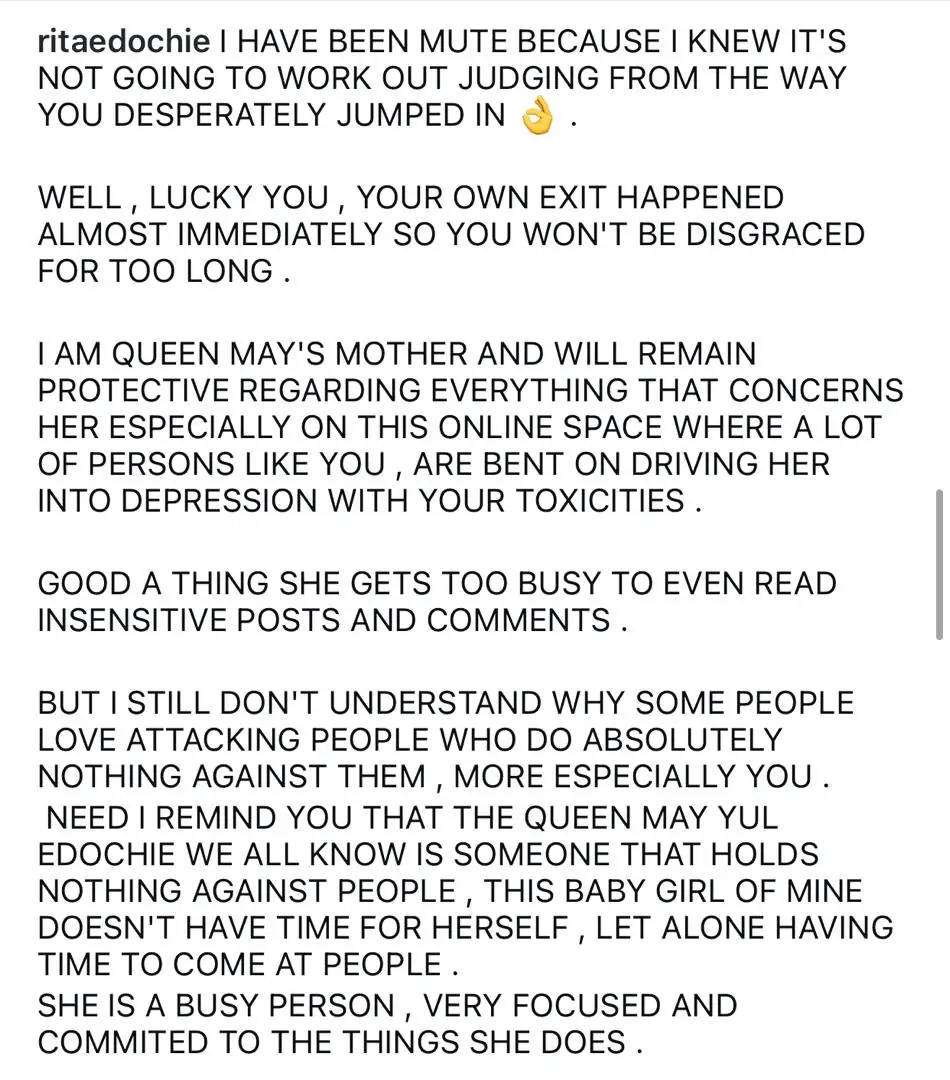Viewport: 950px width, 1080px height.
Task: Open ritaedochie's profile from the caption
Action: pyautogui.click(x=124, y=42)
